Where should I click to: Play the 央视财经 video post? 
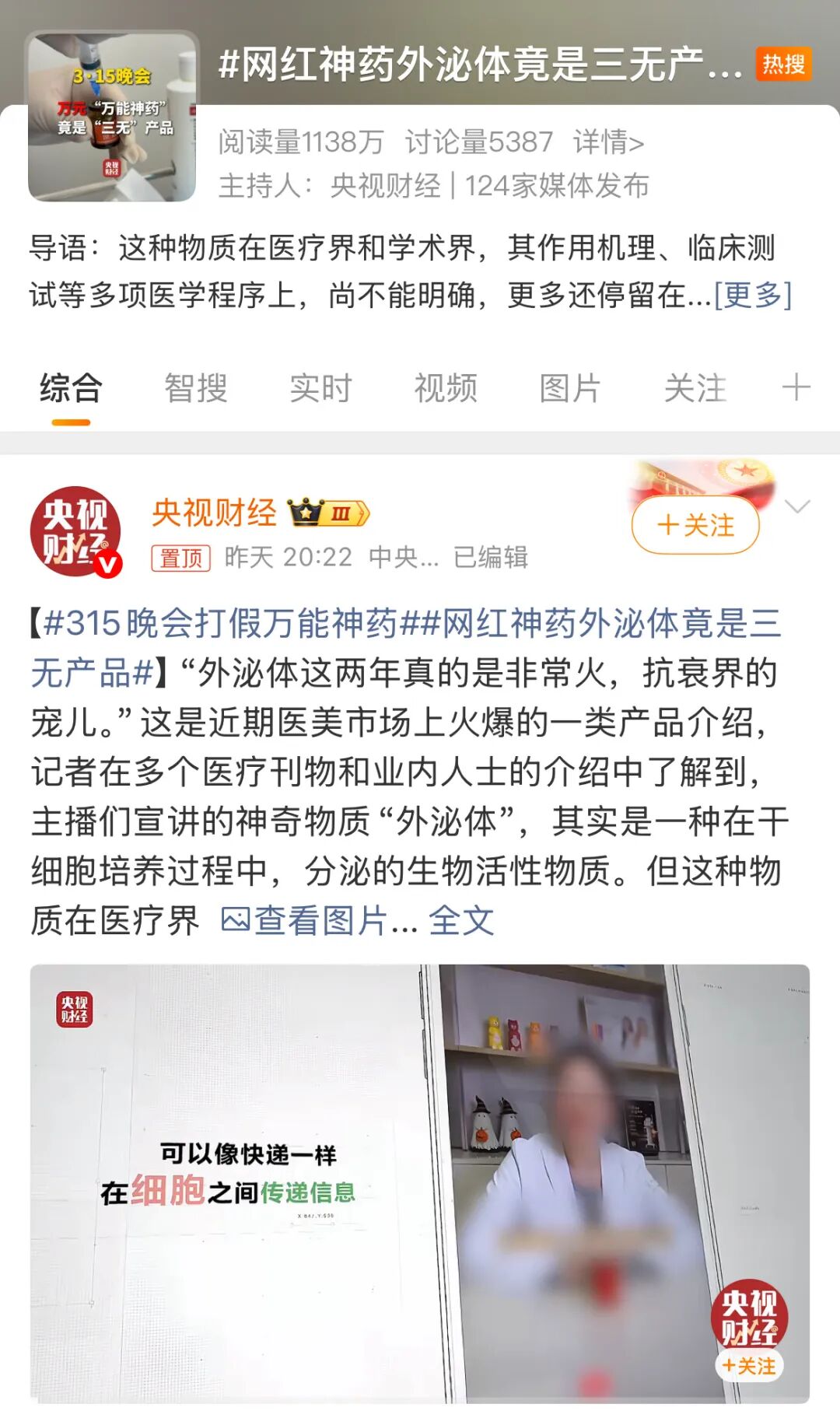(x=420, y=1182)
